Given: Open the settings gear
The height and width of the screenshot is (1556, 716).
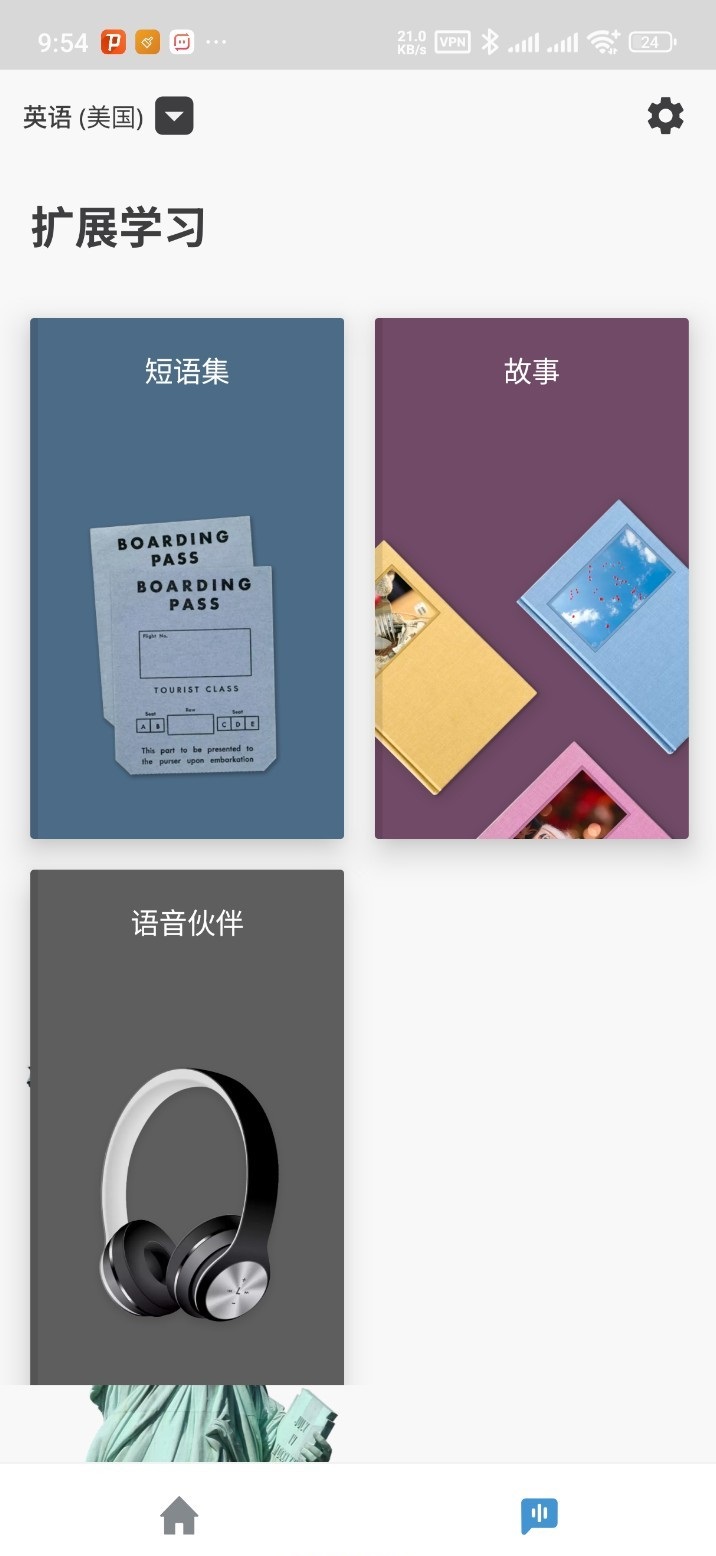Looking at the screenshot, I should 665,117.
